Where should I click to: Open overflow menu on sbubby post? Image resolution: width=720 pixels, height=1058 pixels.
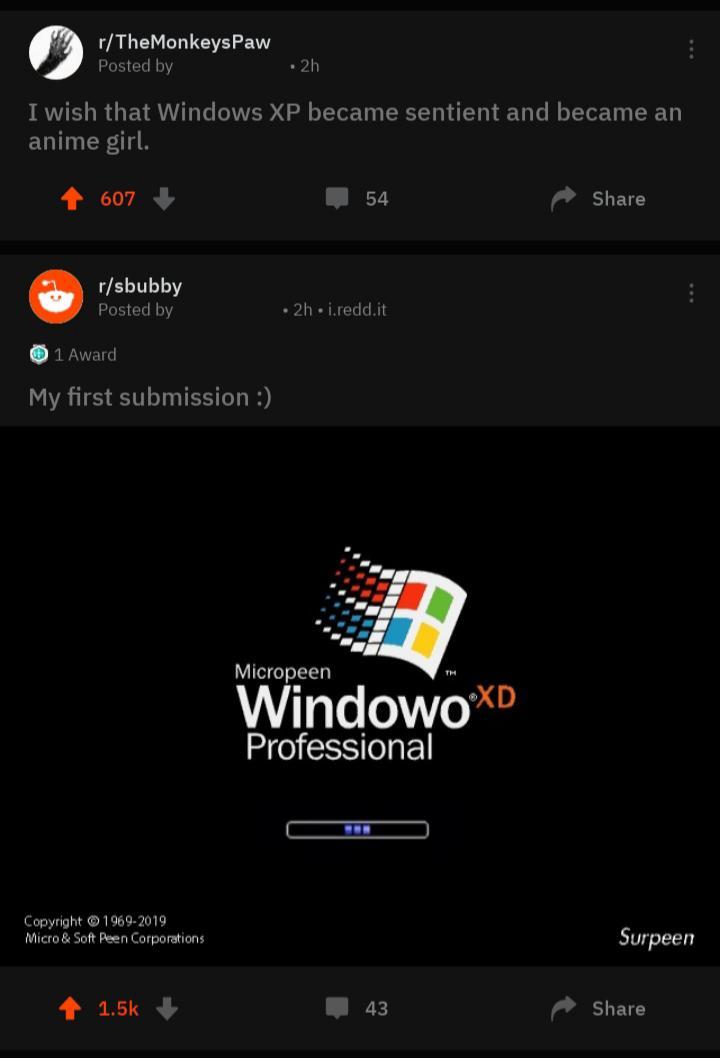pyautogui.click(x=691, y=293)
